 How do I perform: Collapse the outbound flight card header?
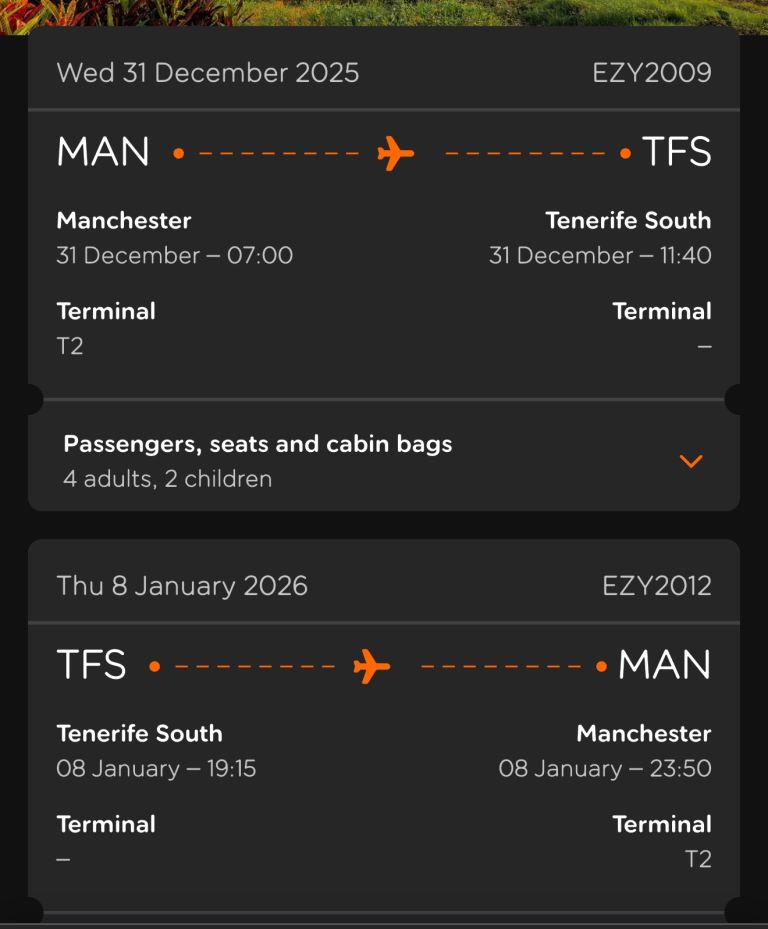point(384,72)
